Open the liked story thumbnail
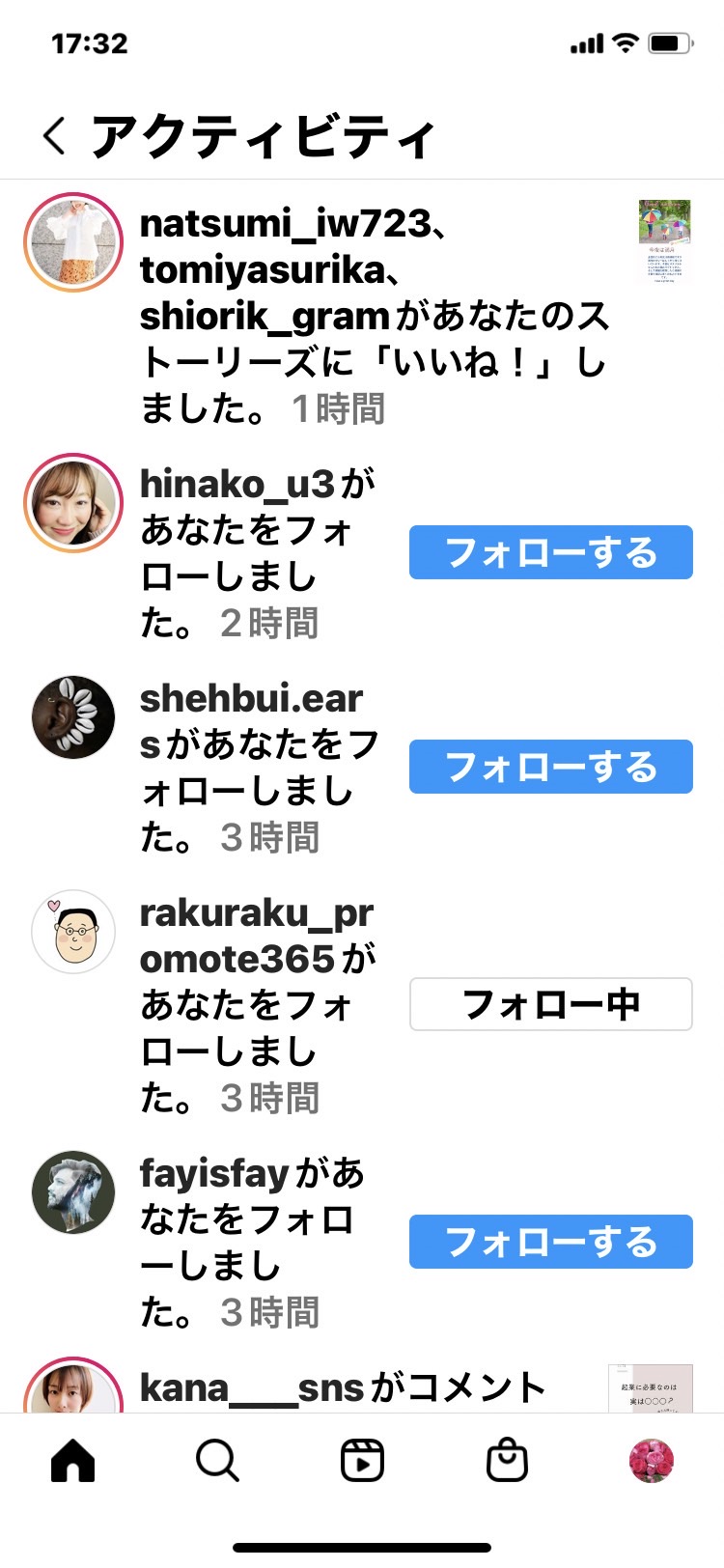This screenshot has width=724, height=1568. click(665, 241)
